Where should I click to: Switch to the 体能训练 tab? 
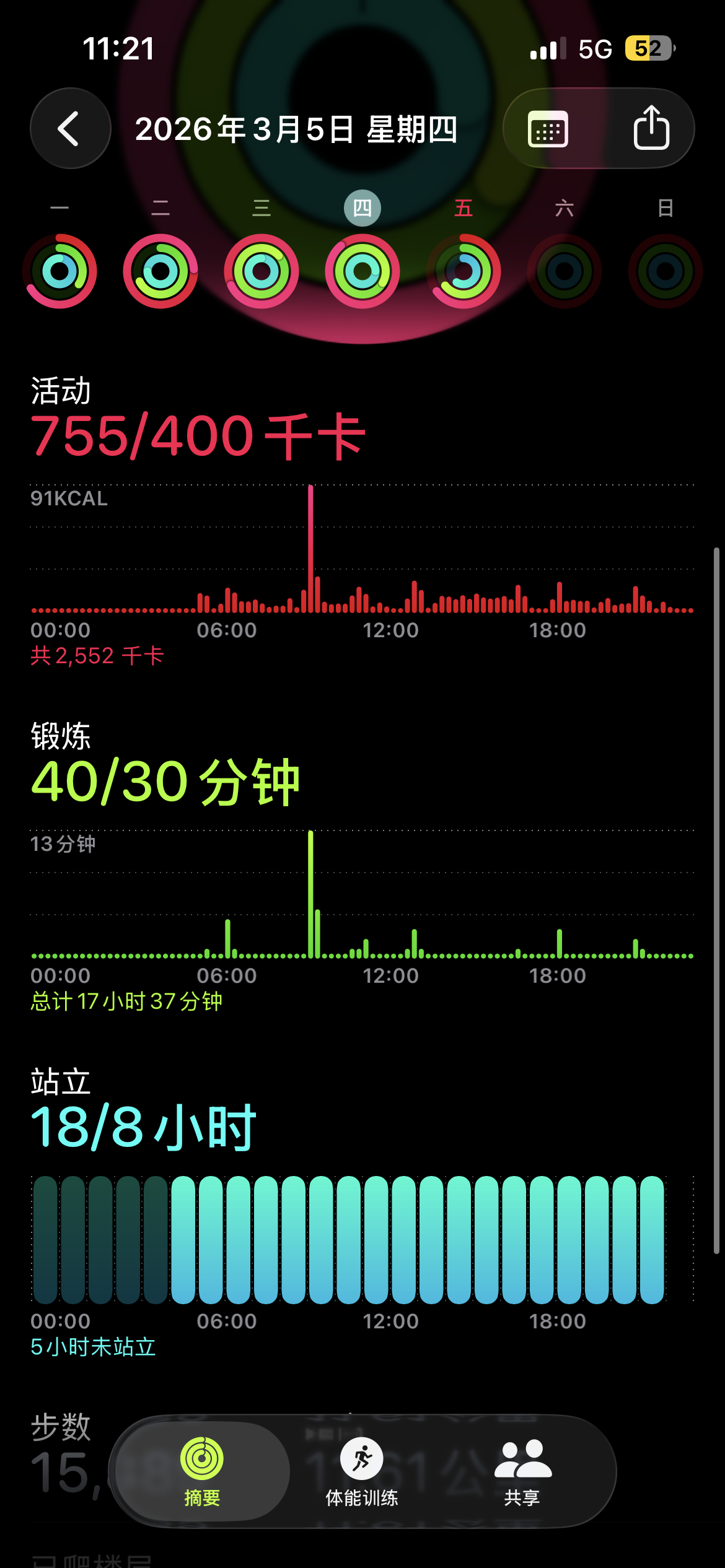coord(362,1471)
